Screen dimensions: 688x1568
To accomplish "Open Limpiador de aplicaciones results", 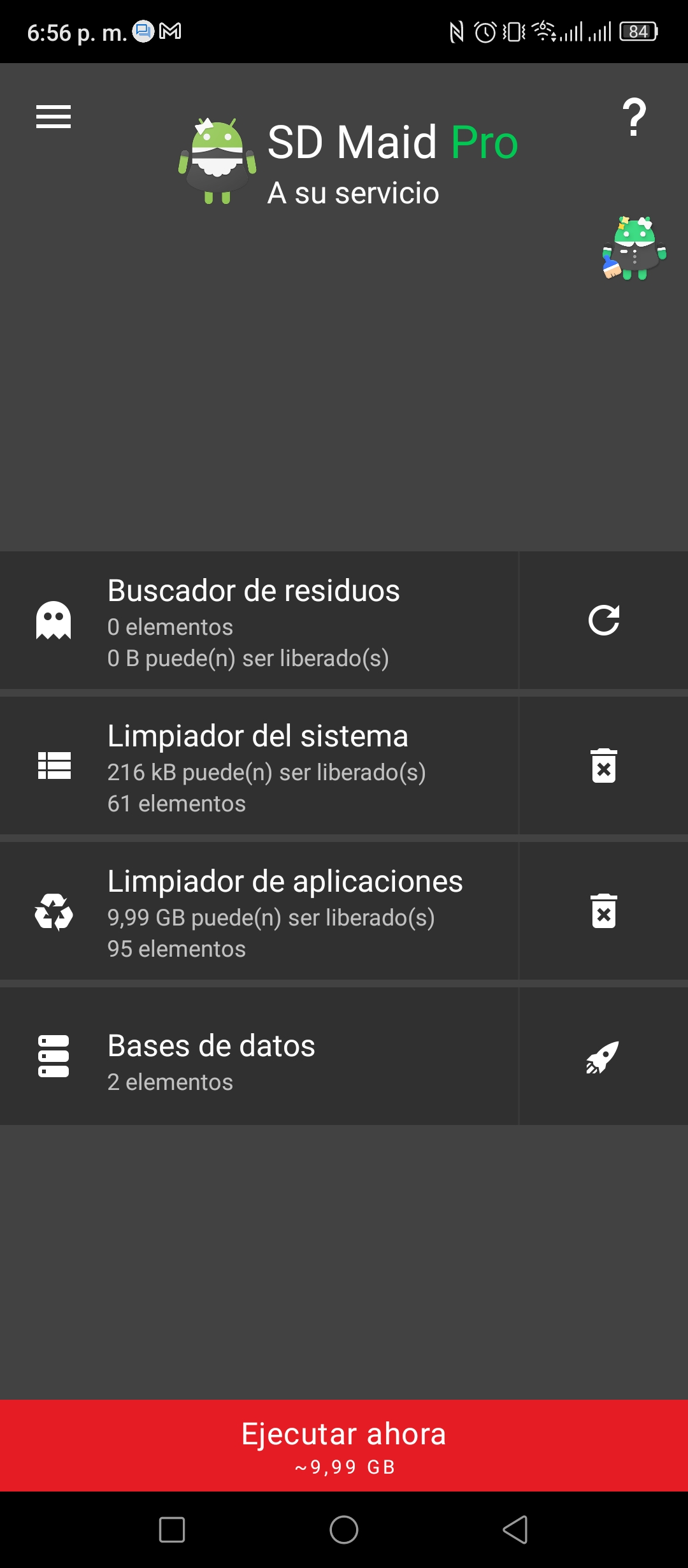I will click(259, 911).
